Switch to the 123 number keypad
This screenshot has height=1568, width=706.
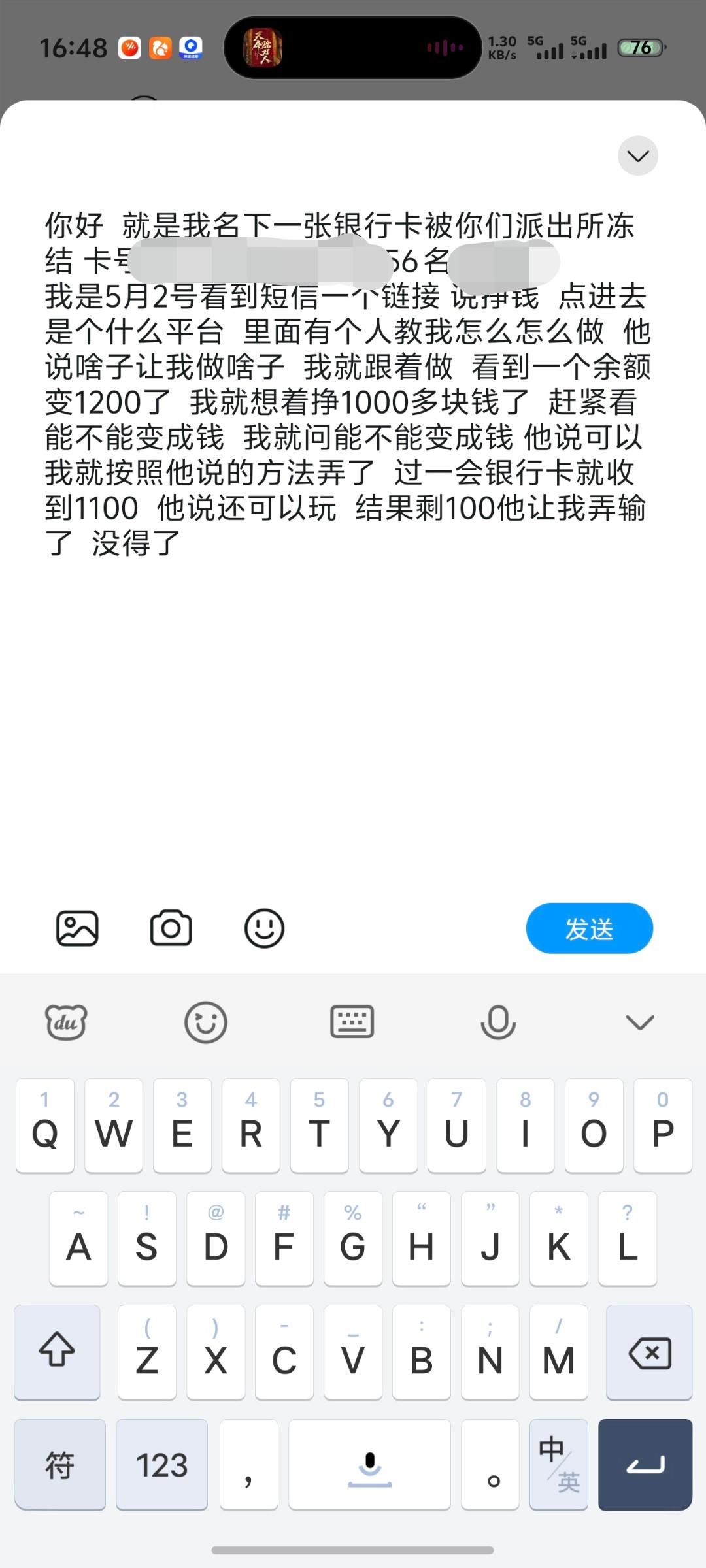tap(161, 1465)
